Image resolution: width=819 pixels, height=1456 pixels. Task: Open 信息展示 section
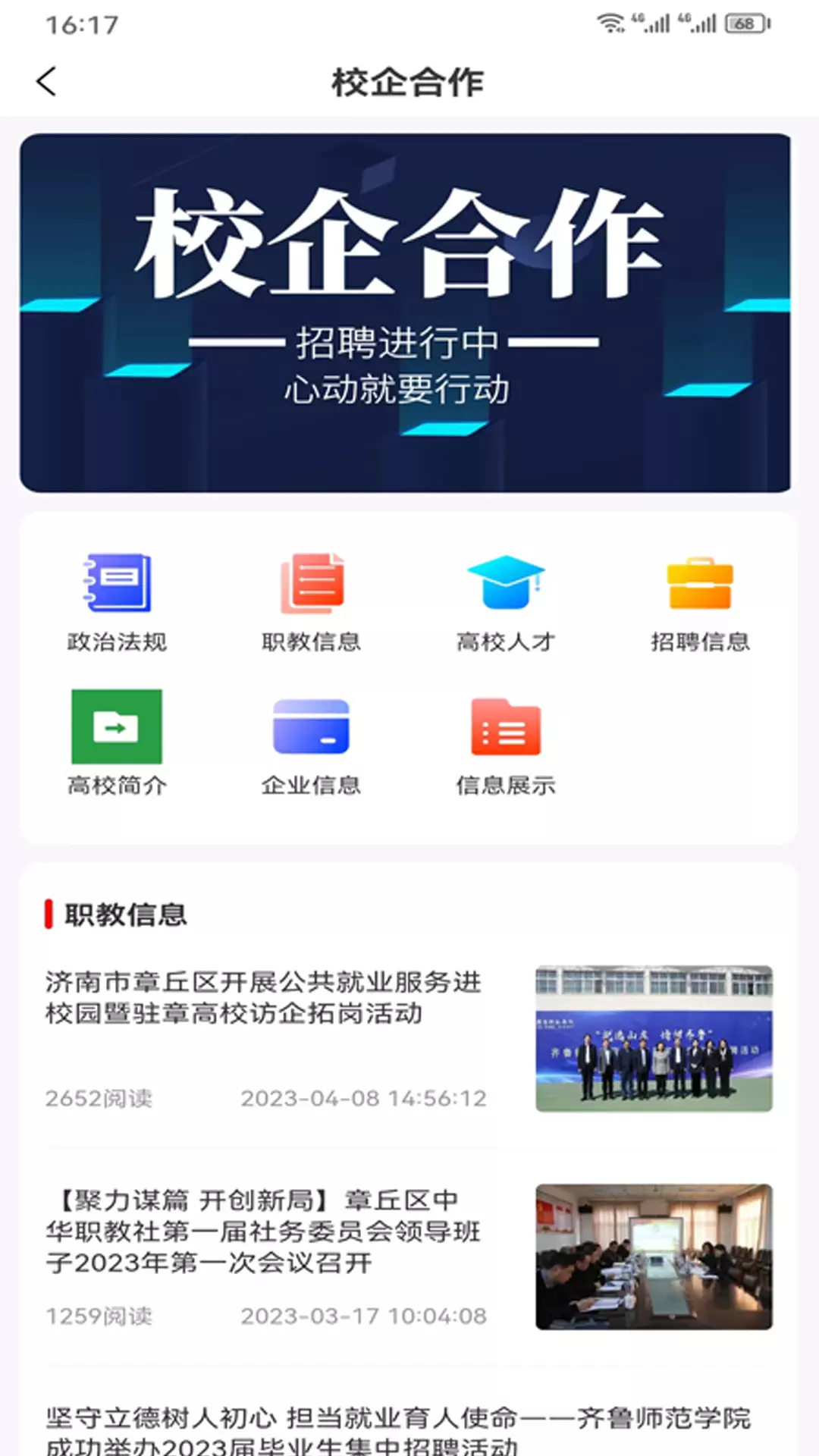[506, 742]
